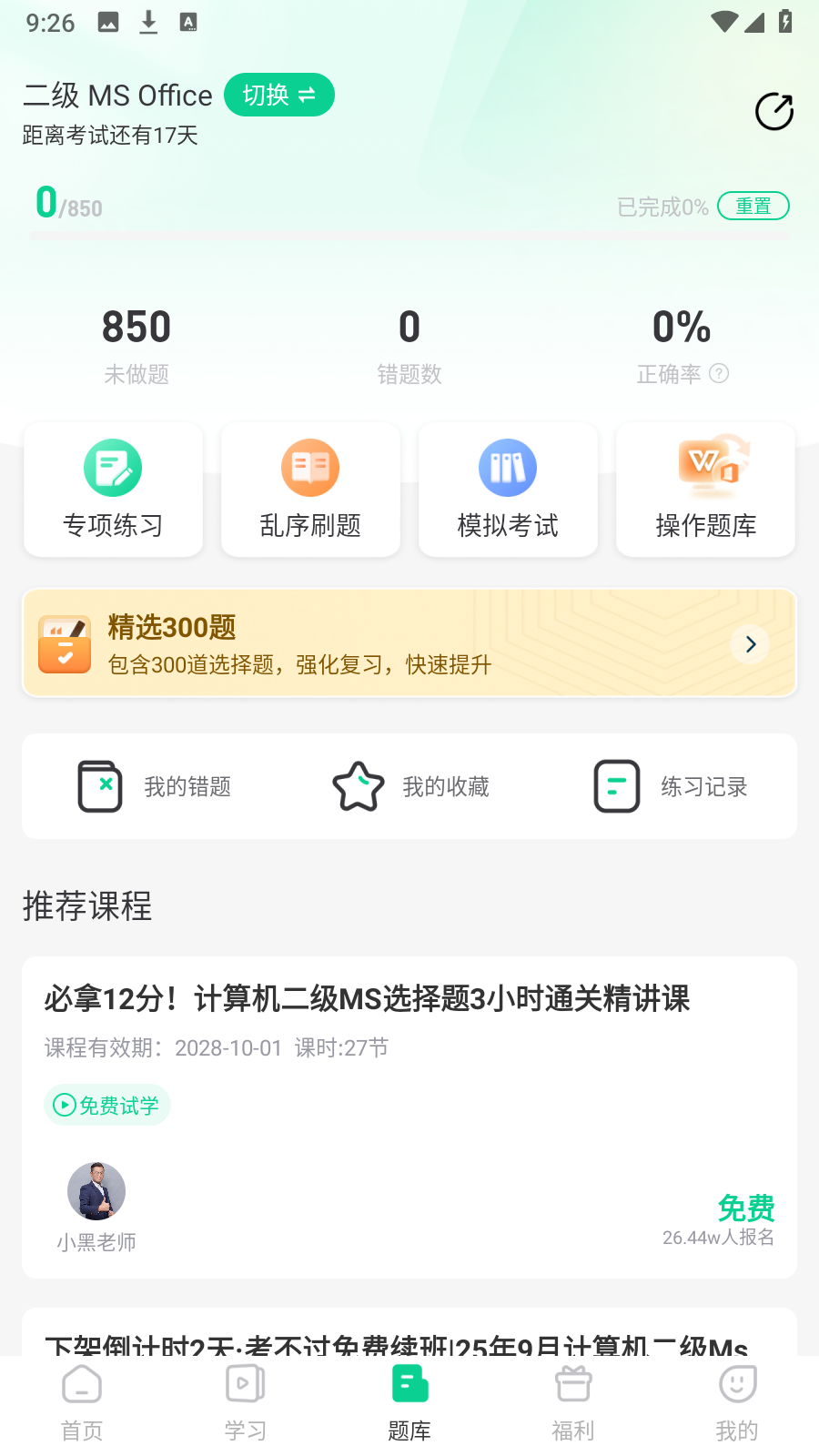
Task: Switch to the 福利 rewards tab
Action: (572, 1401)
